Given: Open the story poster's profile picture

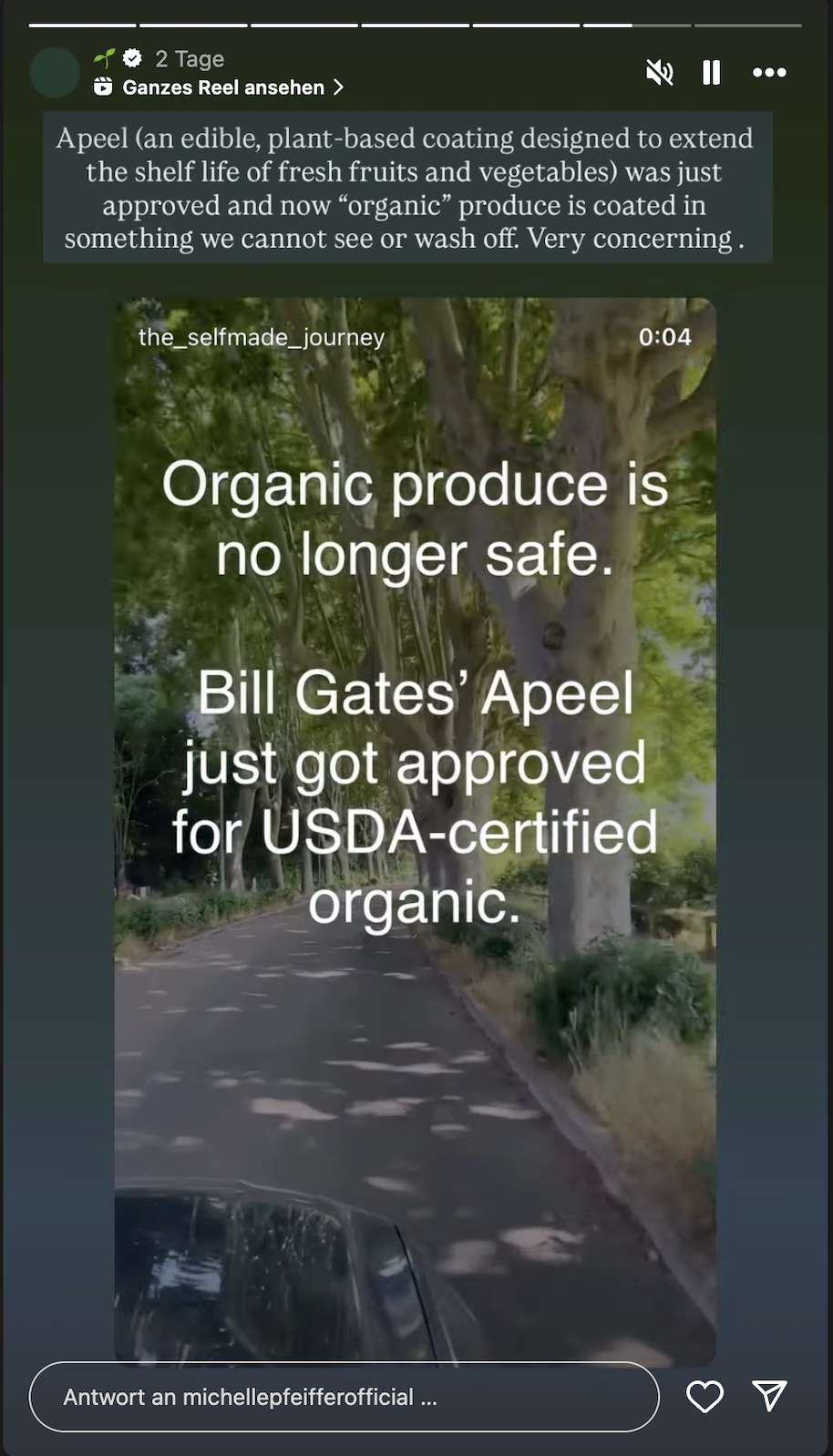Looking at the screenshot, I should 55,73.
